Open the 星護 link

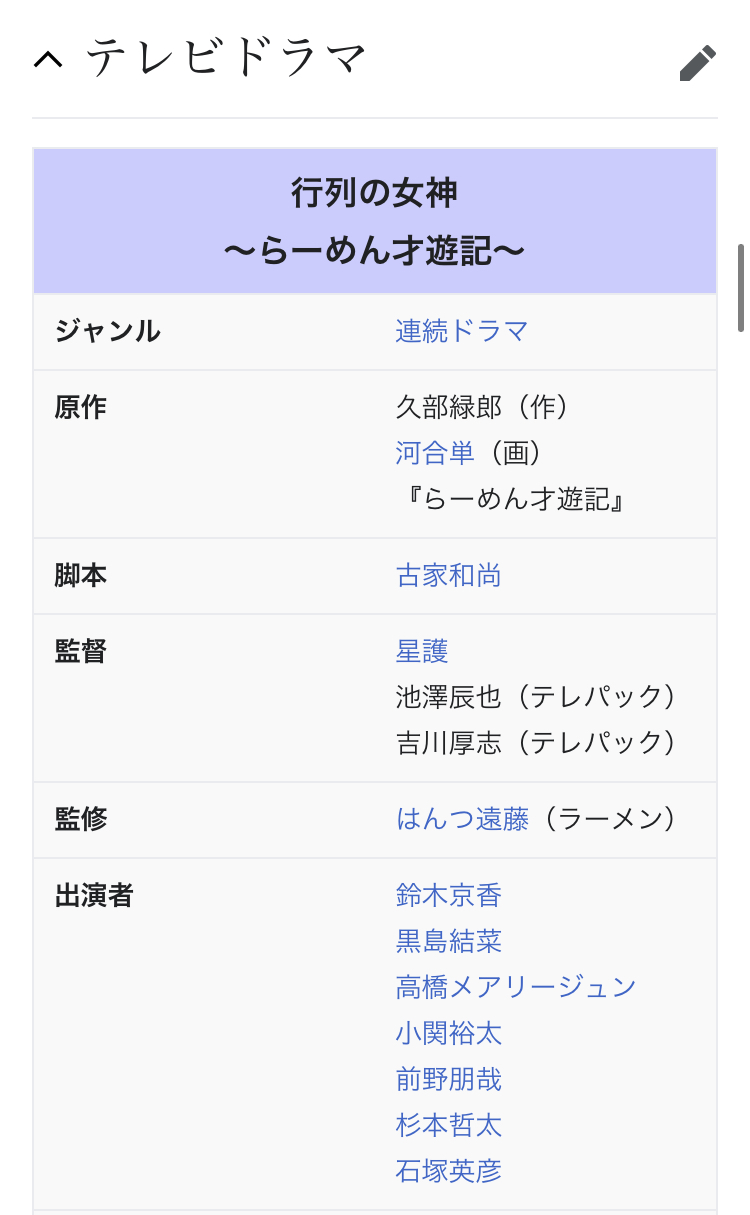pyautogui.click(x=422, y=651)
